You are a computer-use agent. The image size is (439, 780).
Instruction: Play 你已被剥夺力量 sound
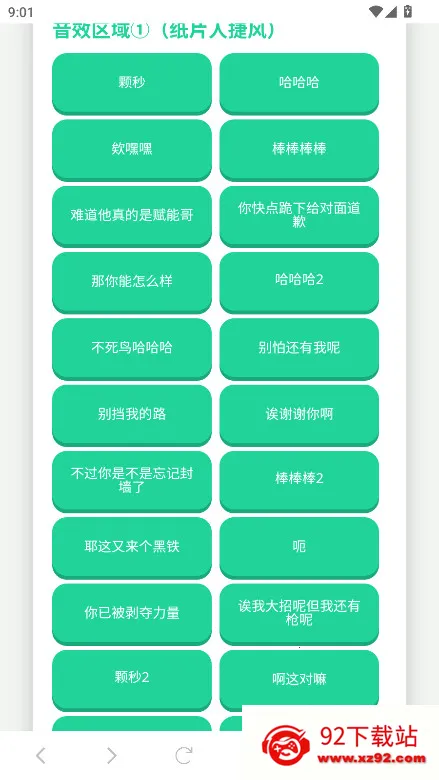[132, 614]
